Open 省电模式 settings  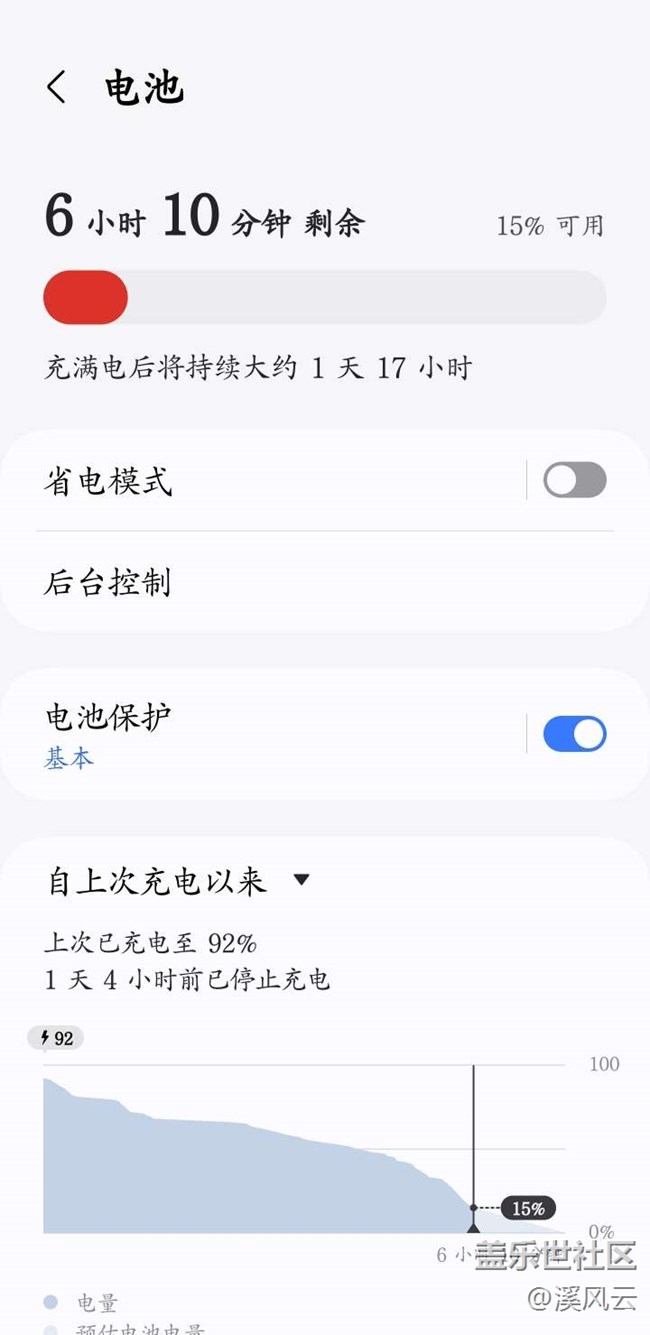point(108,481)
